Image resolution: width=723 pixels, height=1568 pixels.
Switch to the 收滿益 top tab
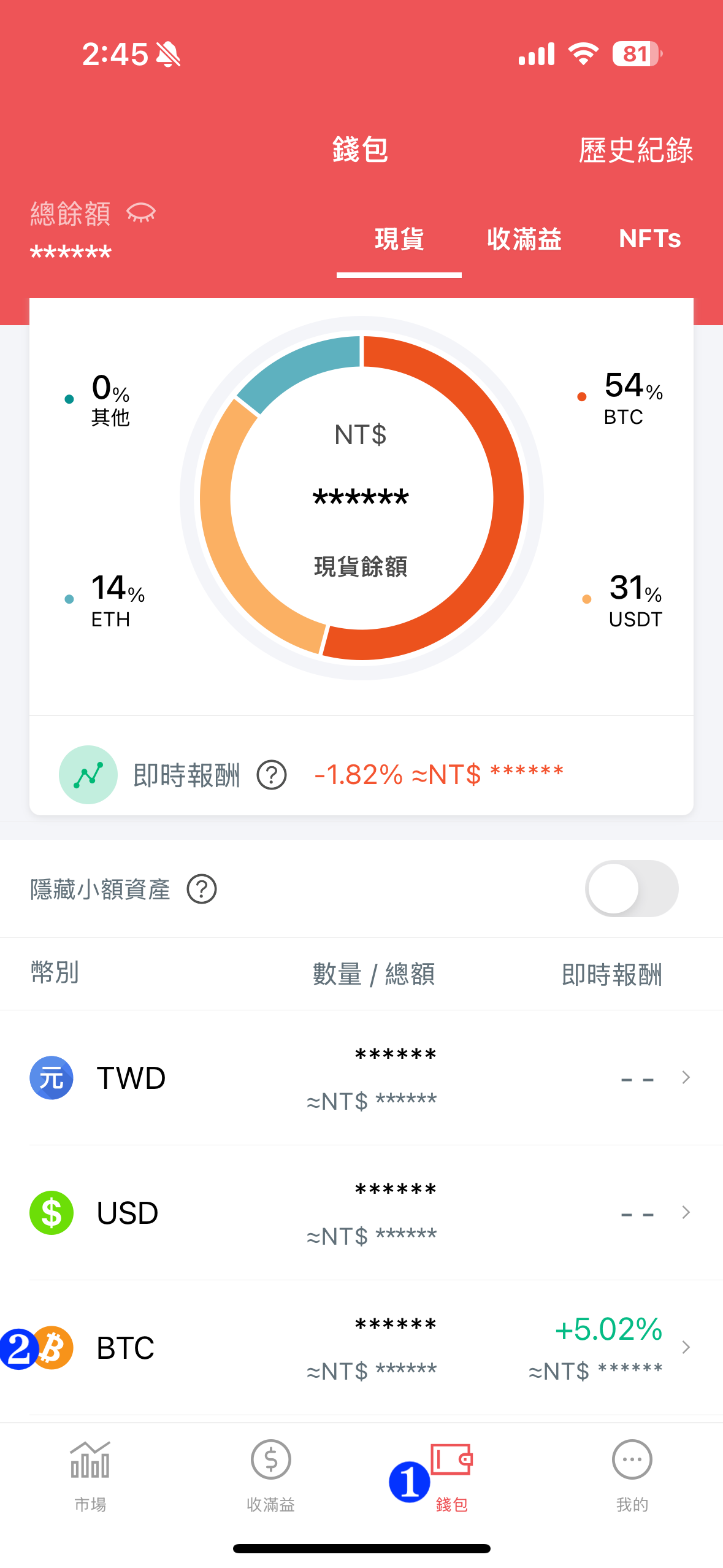[524, 239]
